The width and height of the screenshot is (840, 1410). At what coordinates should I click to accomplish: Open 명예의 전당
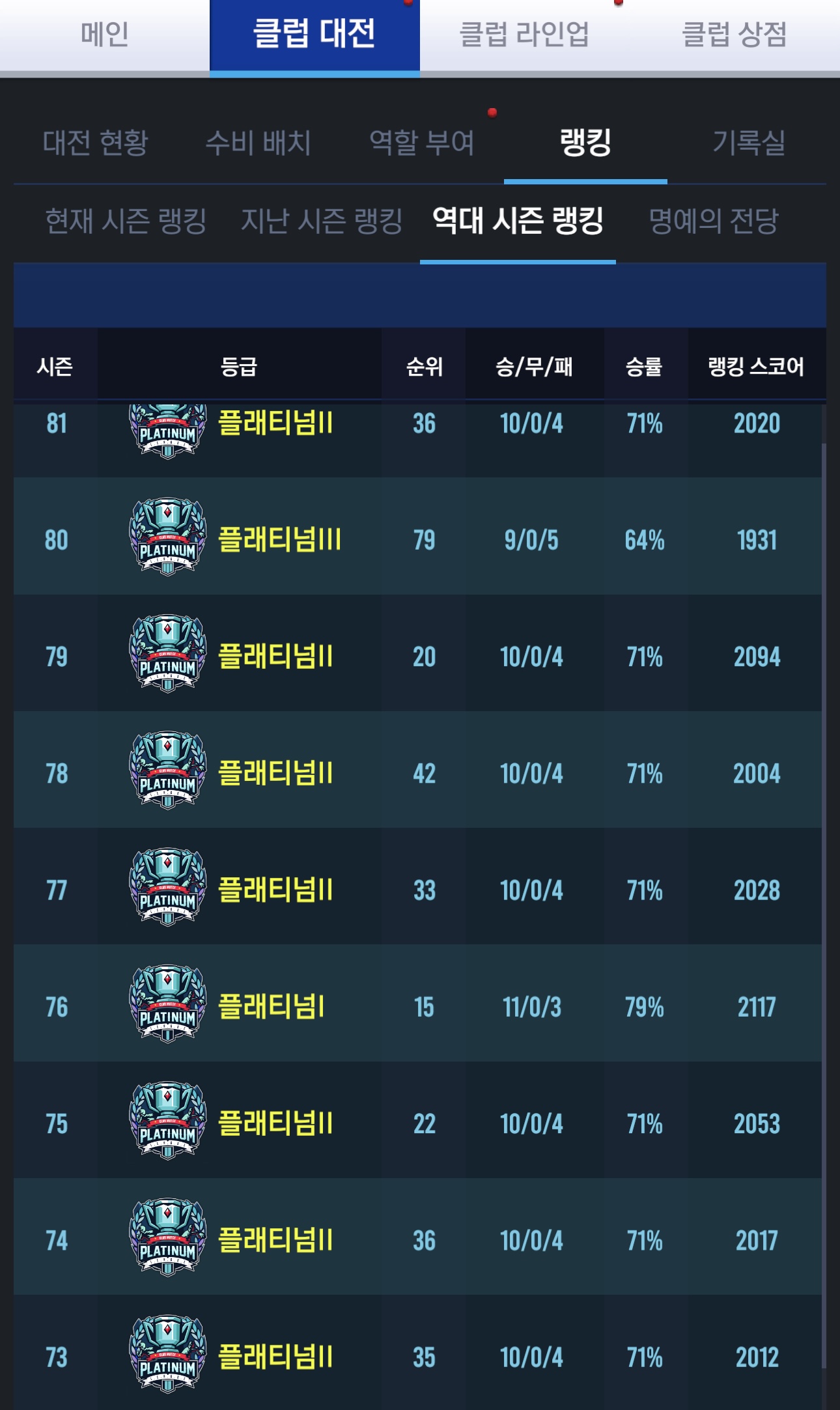tap(714, 221)
